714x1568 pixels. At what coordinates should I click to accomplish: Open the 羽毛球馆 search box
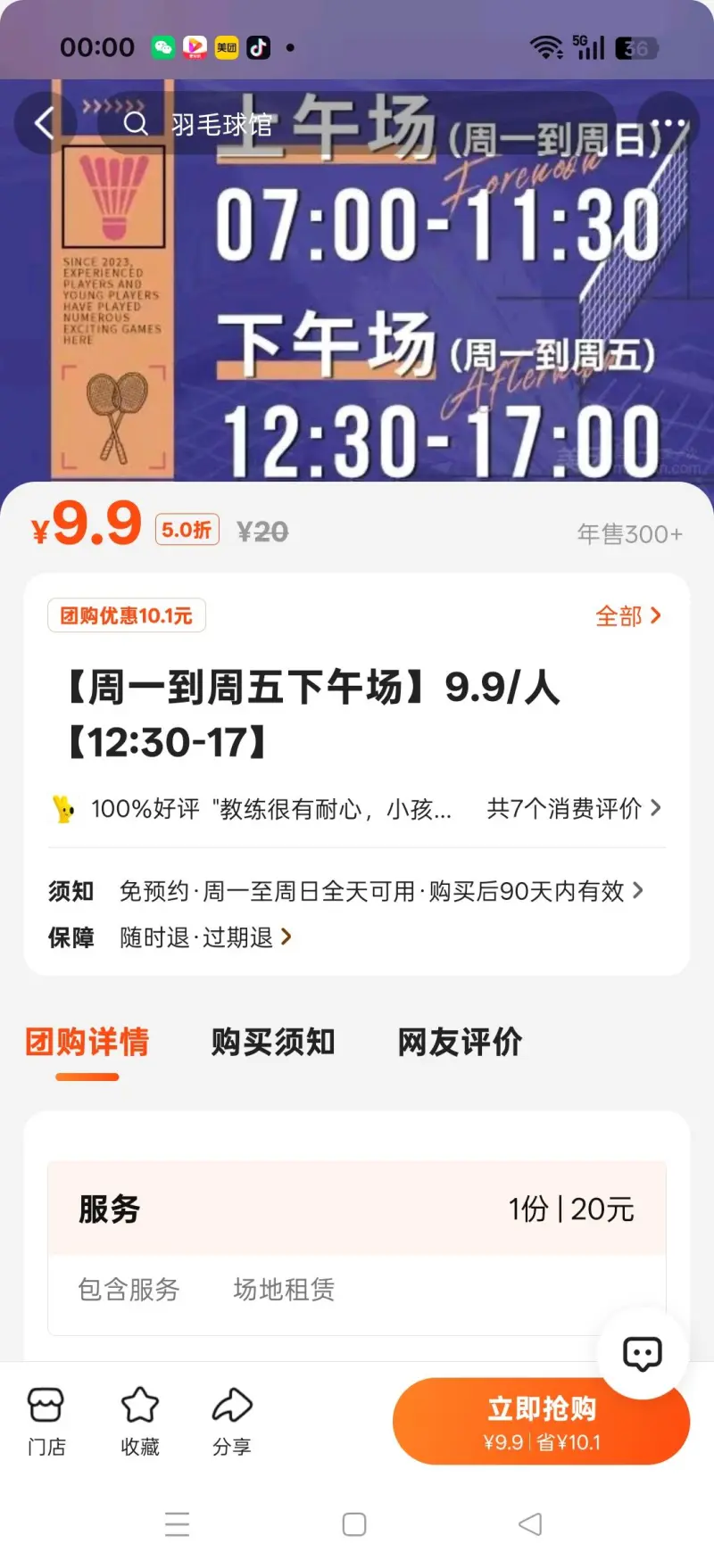tap(357, 124)
